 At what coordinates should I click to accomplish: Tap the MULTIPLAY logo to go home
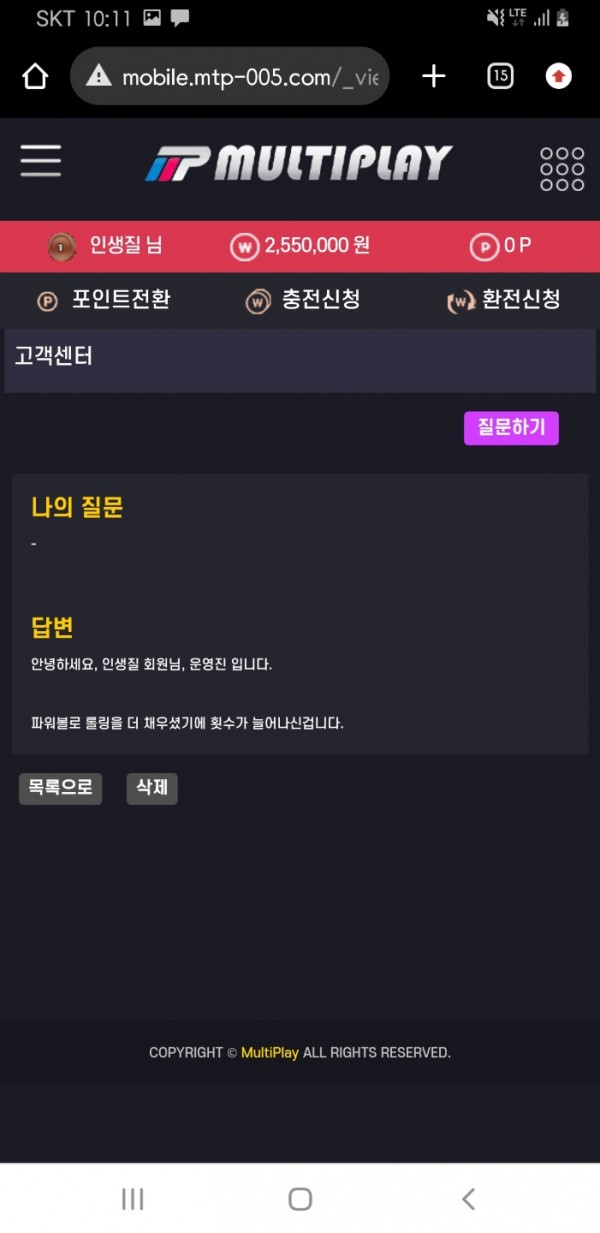(299, 163)
